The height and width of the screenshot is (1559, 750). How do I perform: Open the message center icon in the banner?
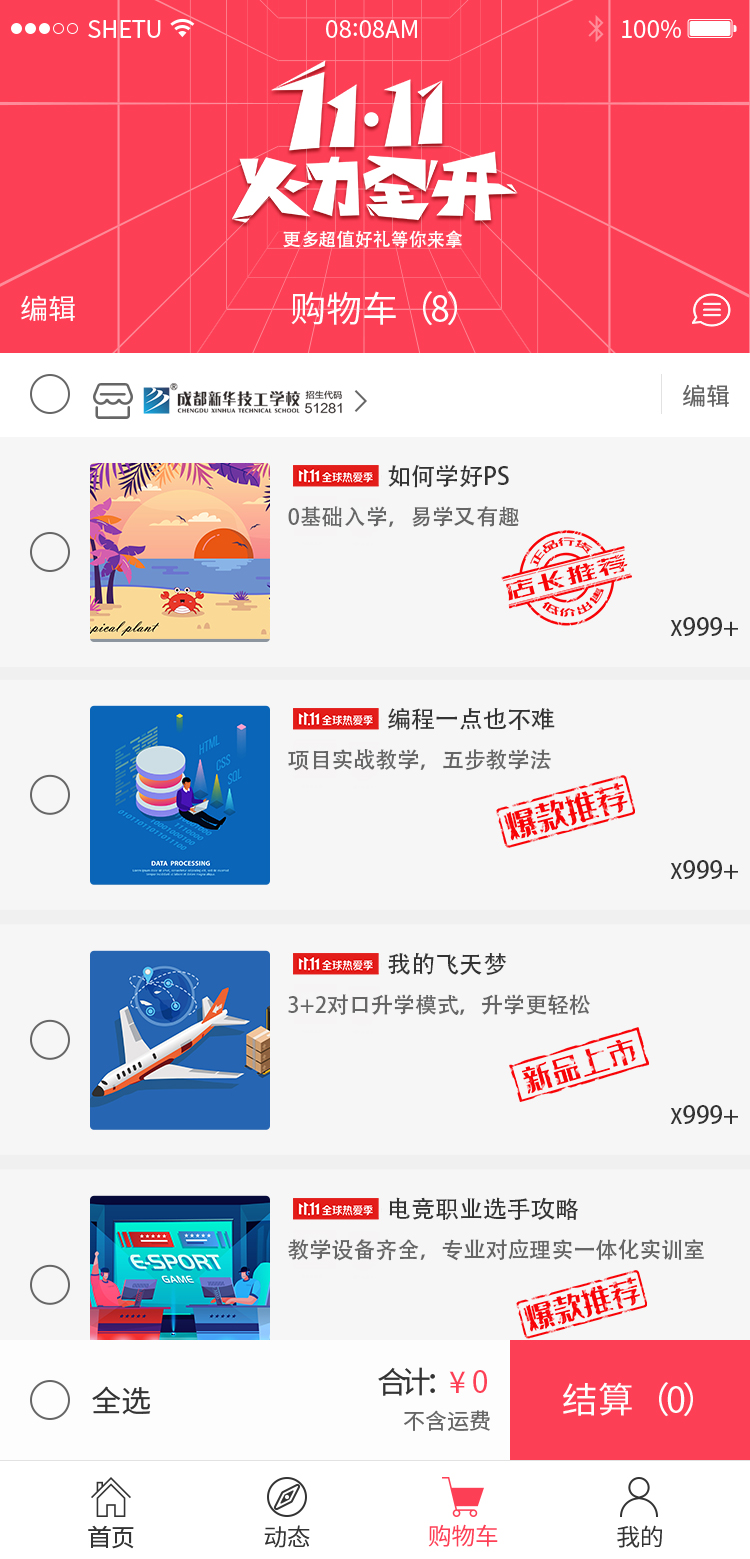(711, 310)
